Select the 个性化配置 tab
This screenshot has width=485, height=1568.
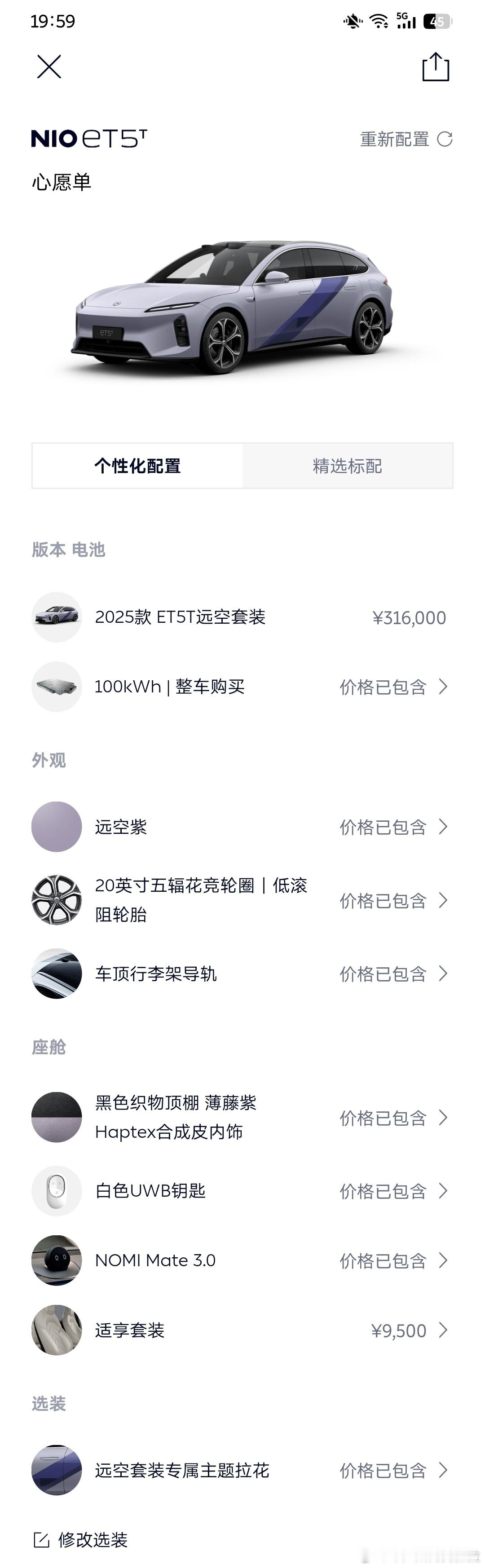point(137,466)
